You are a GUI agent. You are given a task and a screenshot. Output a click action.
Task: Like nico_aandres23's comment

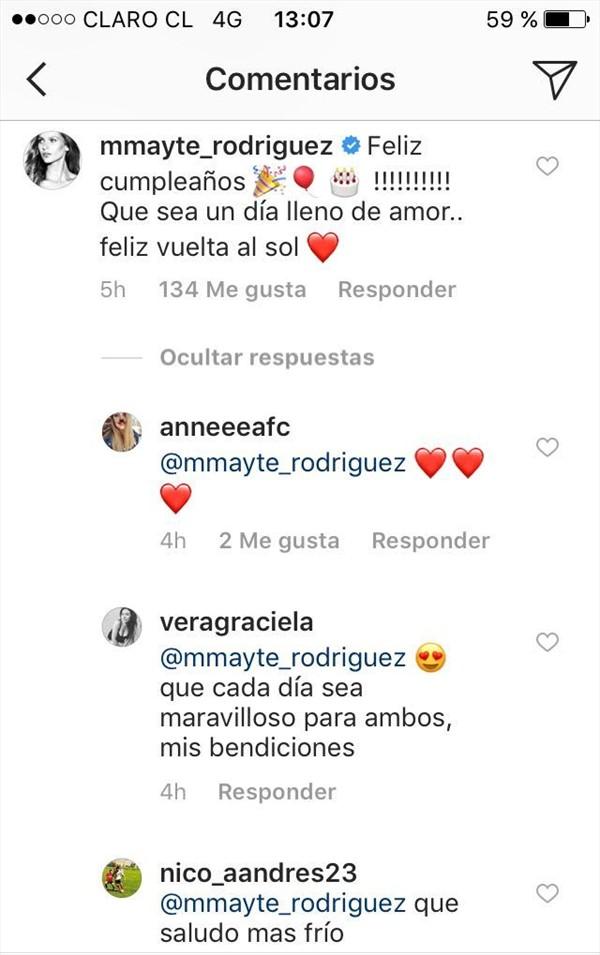pos(547,892)
